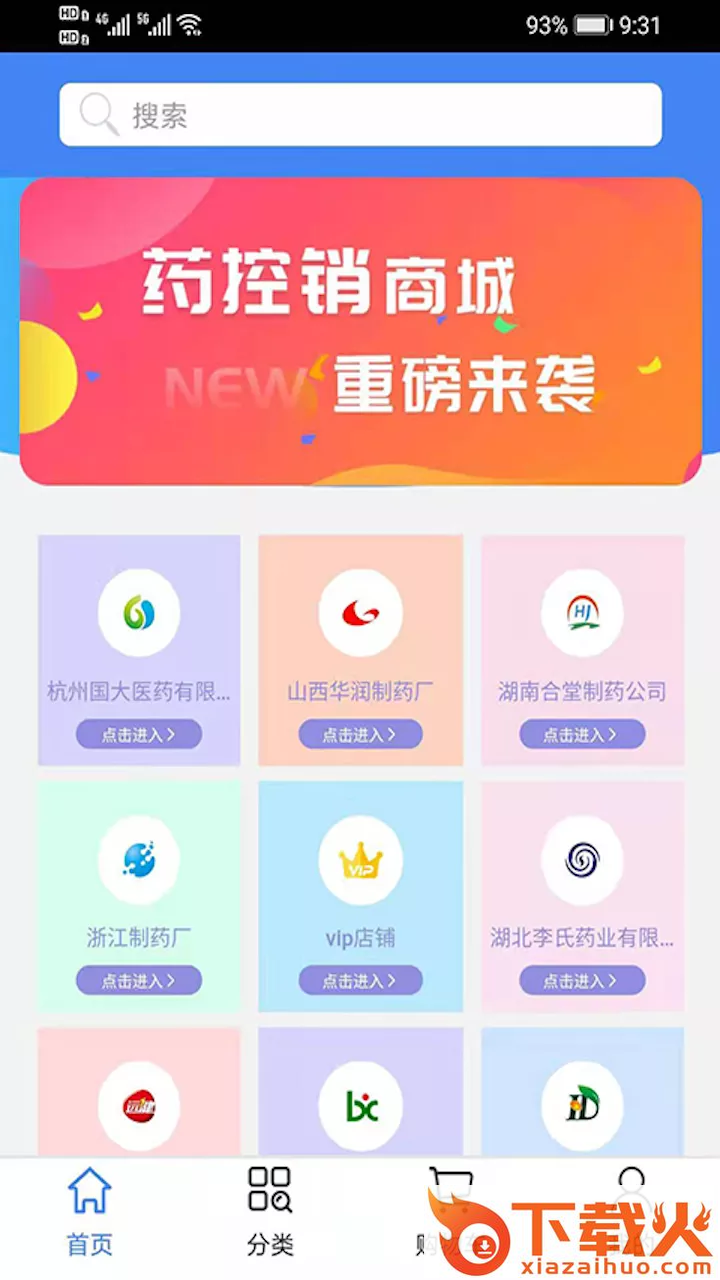The image size is (720, 1280).
Task: Enter the 湖南合堂制药公司 store via 点击进入
Action: click(582, 734)
